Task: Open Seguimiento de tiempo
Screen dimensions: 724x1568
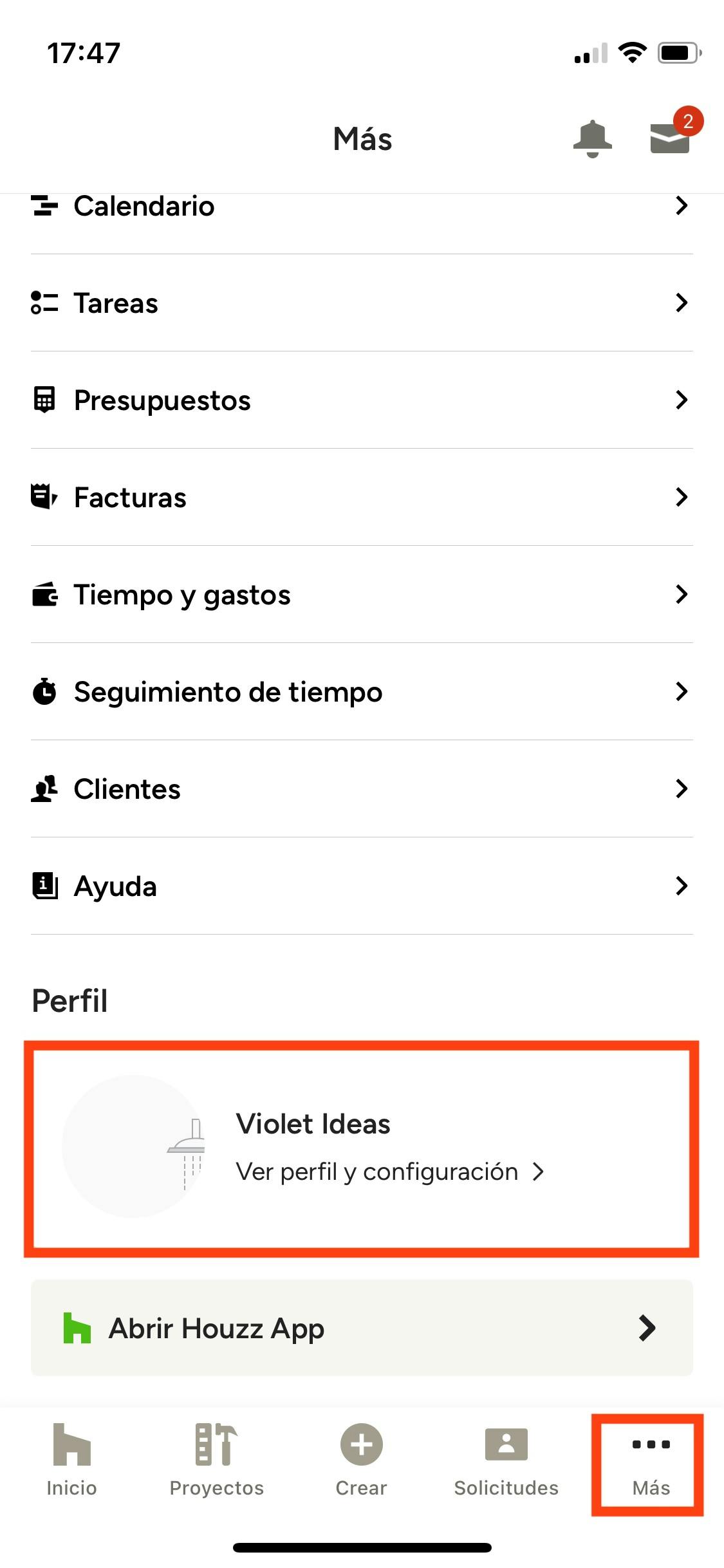Action: [x=362, y=691]
